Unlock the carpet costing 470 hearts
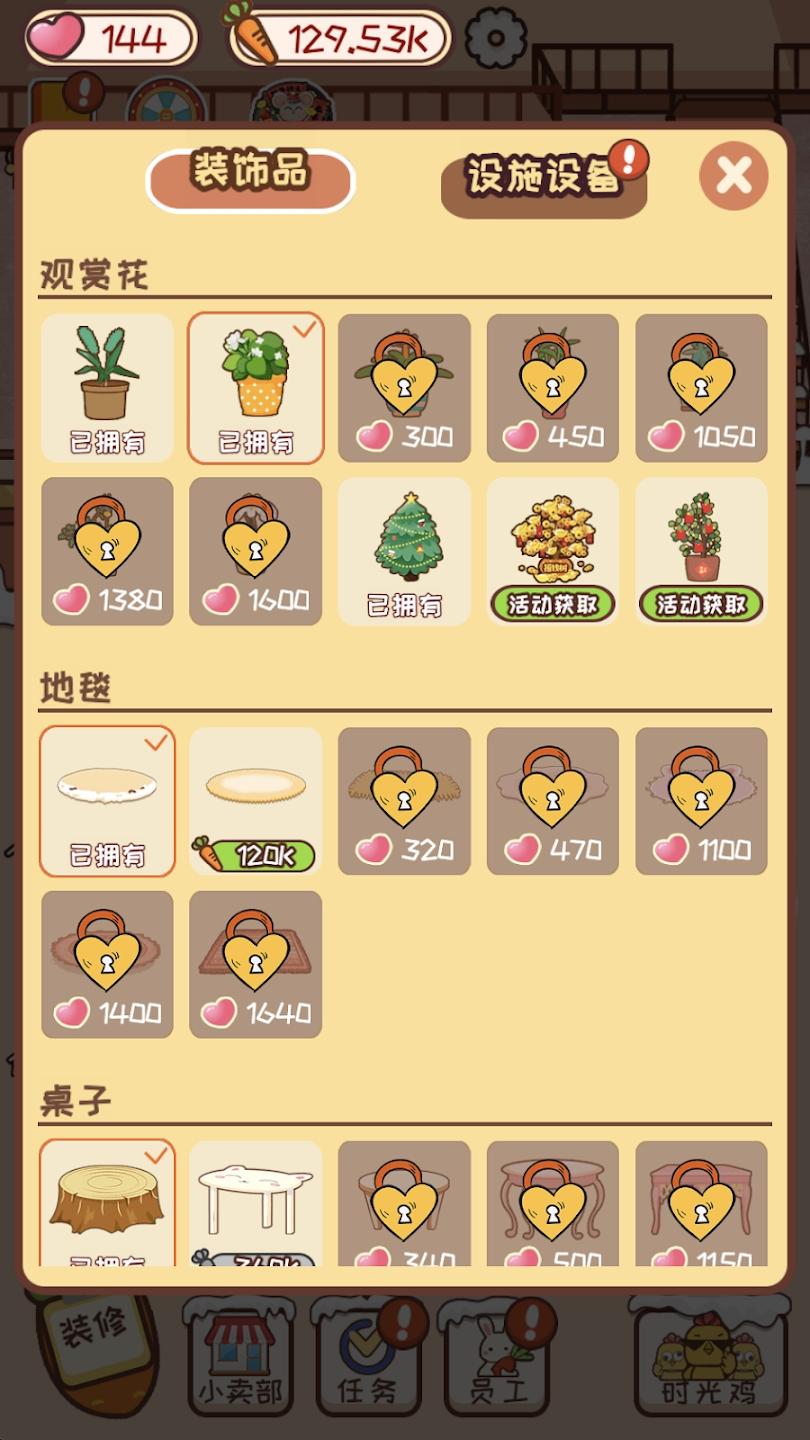This screenshot has height=1440, width=810. [x=553, y=801]
